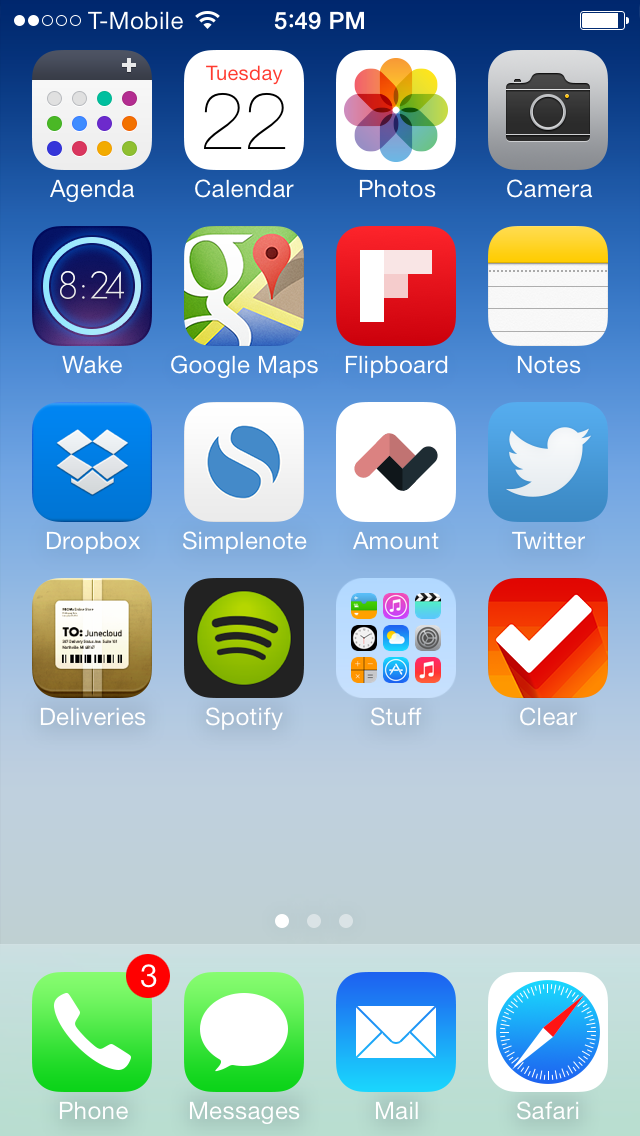This screenshot has height=1136, width=640.
Task: Open the Agenda app
Action: (x=92, y=110)
